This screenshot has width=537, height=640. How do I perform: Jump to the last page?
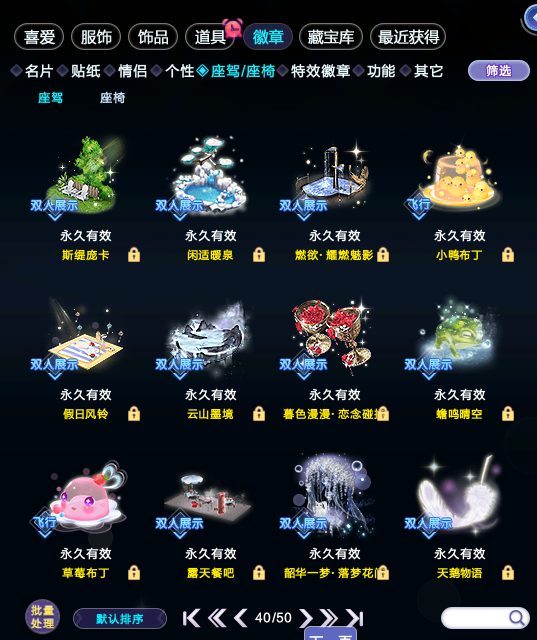coord(355,618)
